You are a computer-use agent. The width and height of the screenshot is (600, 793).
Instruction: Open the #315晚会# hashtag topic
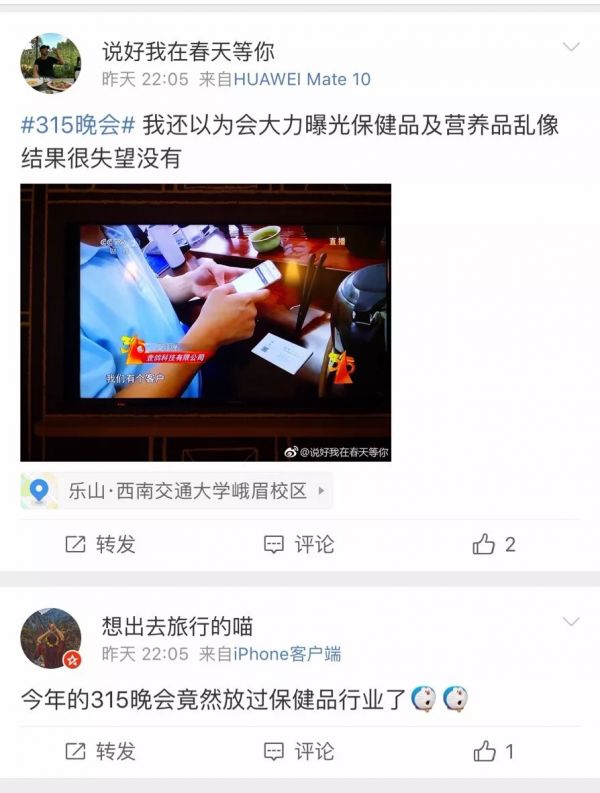coord(78,127)
